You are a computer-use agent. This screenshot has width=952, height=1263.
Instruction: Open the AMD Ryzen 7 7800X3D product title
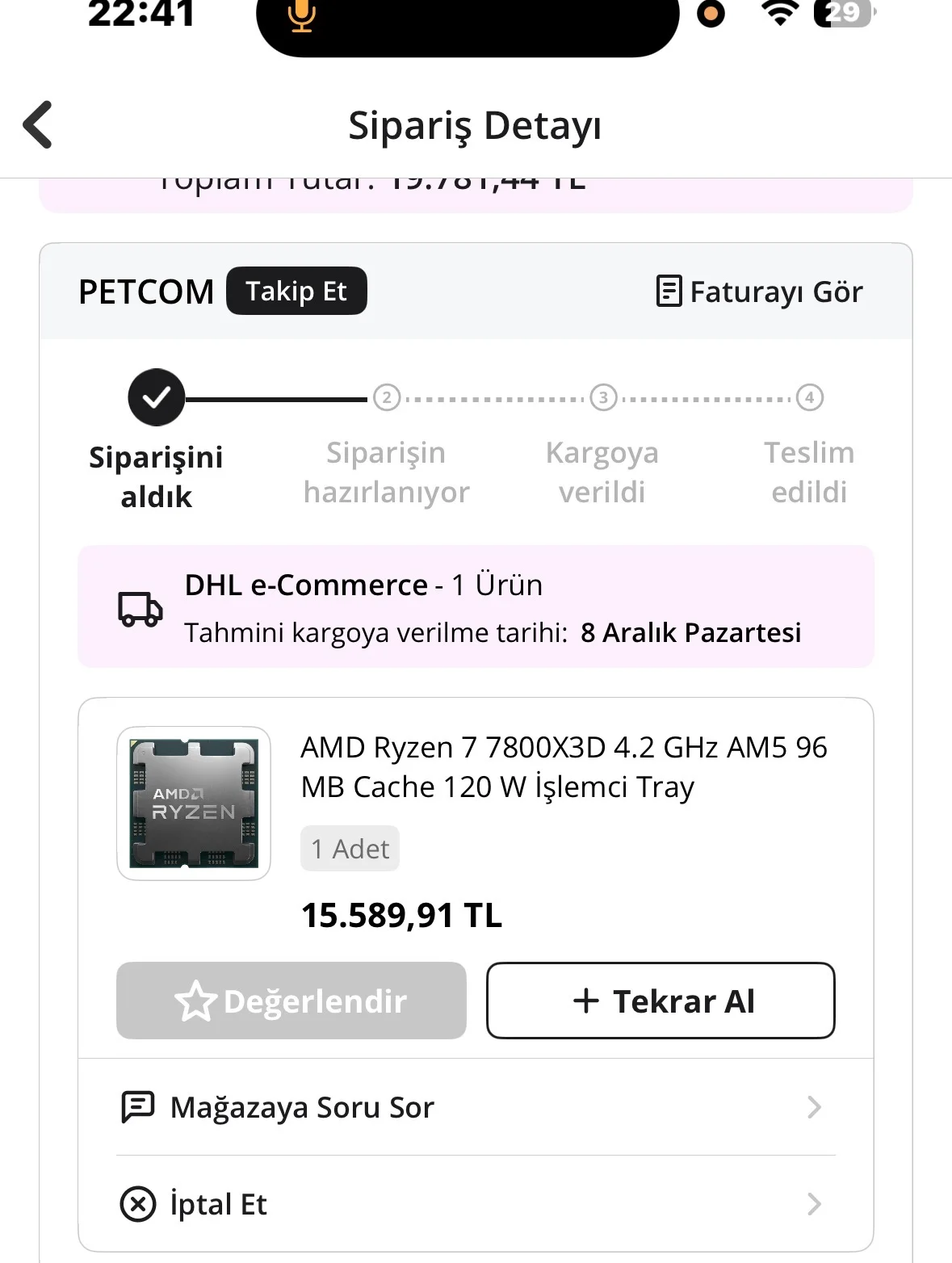[x=564, y=767]
